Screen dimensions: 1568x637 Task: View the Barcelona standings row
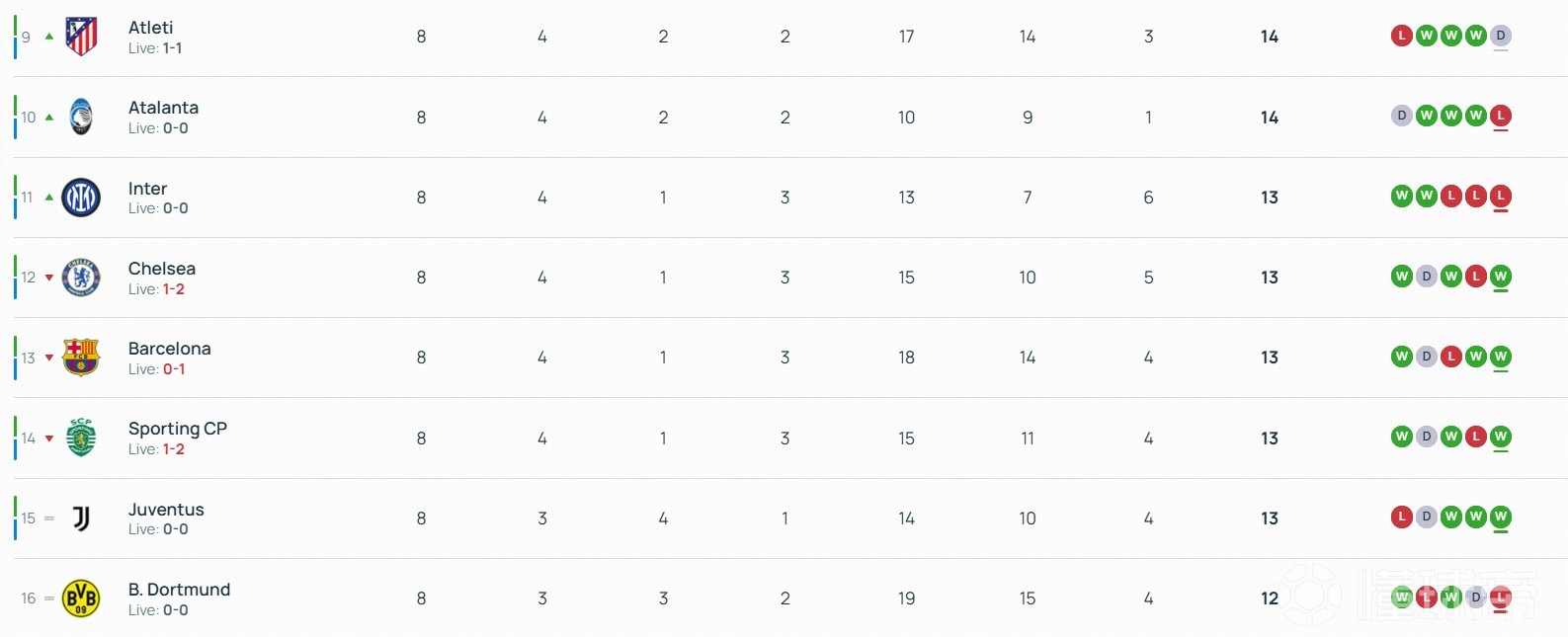(169, 350)
